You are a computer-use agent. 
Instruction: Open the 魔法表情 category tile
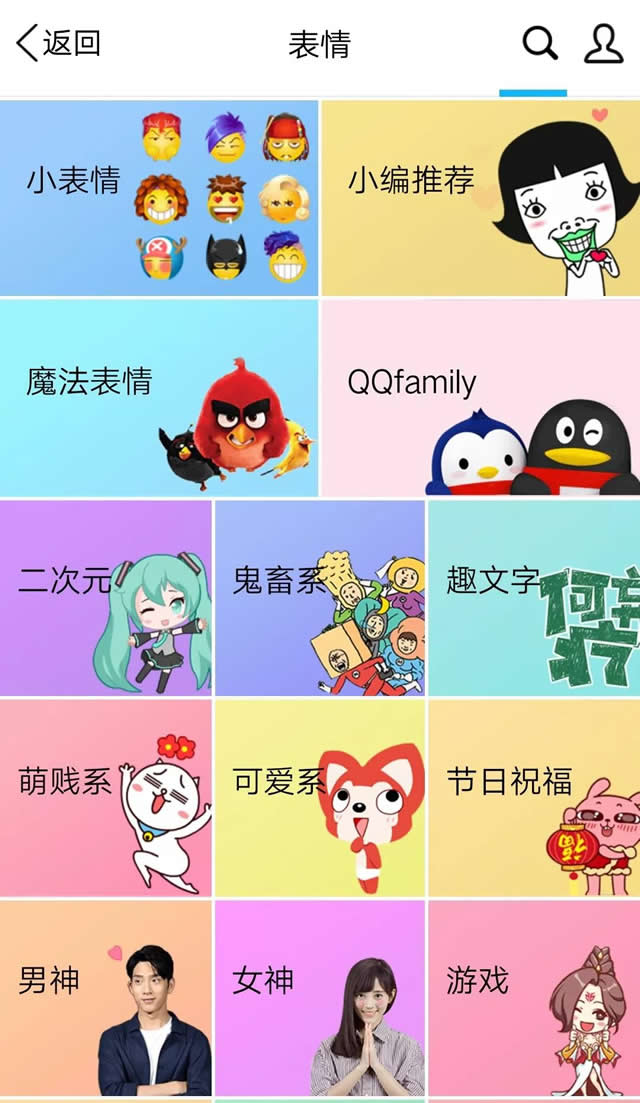coord(159,398)
